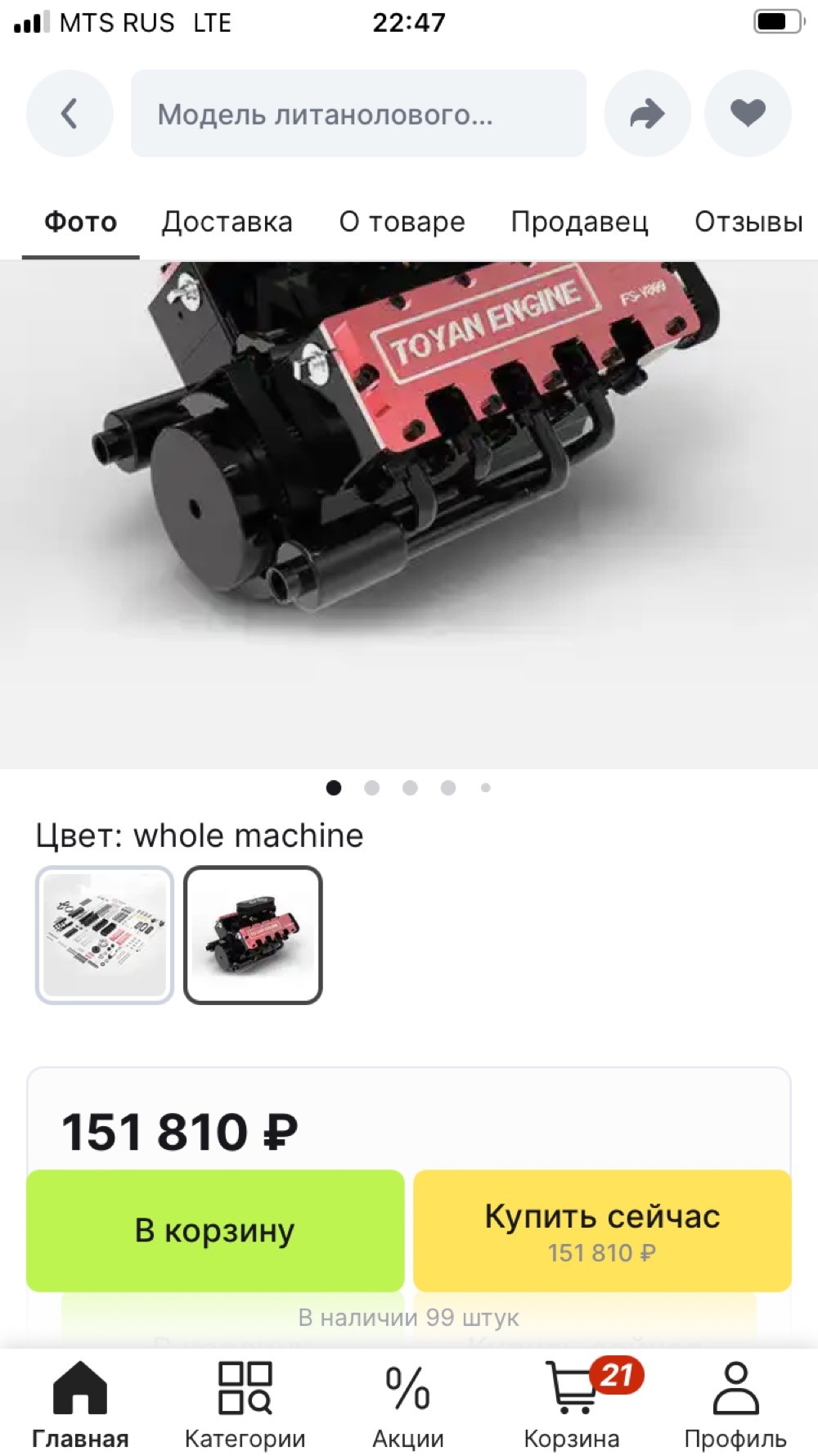This screenshot has width=818, height=1456.
Task: Go to Главная home tab
Action: click(x=80, y=1404)
